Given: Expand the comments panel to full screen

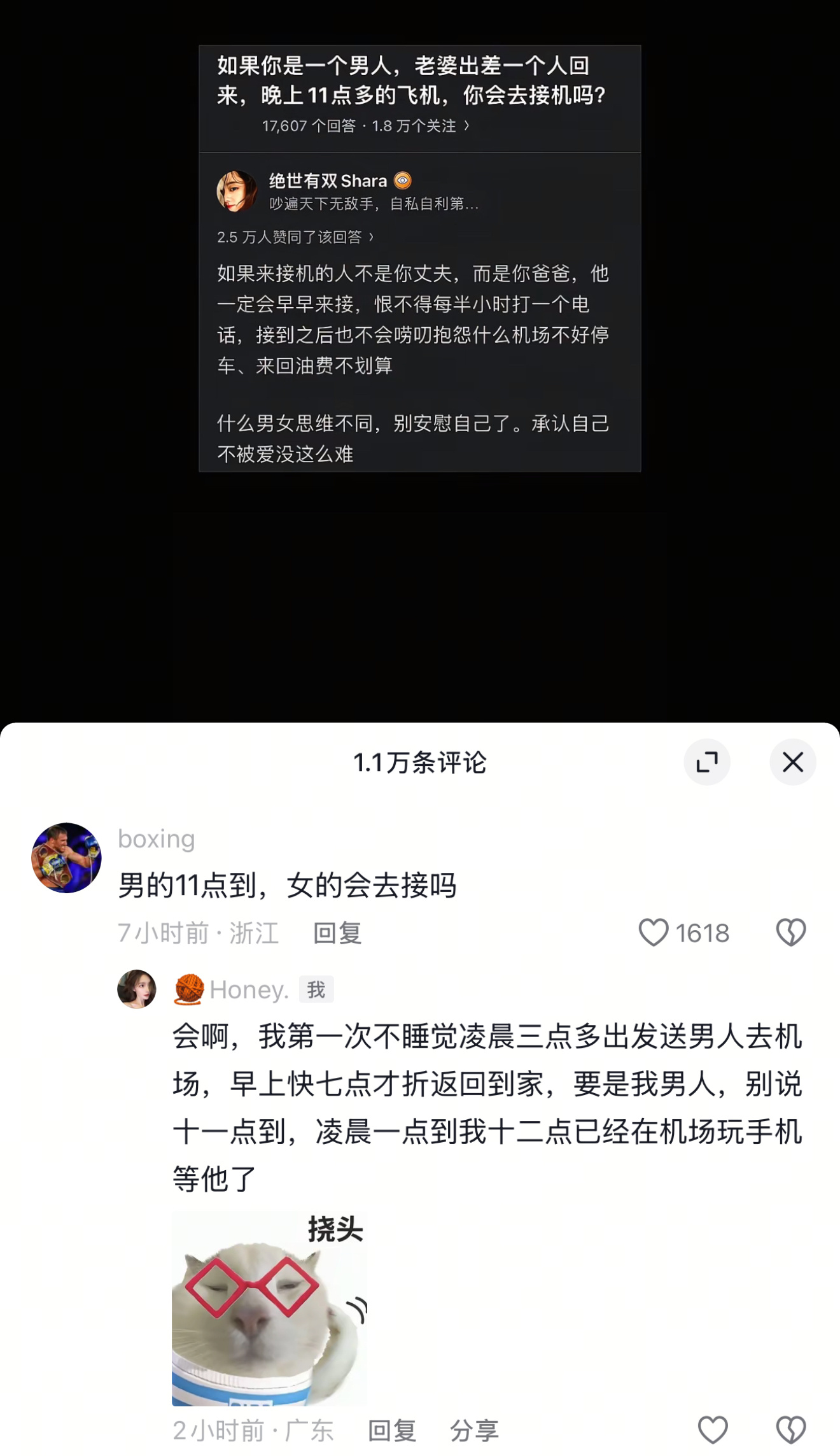Looking at the screenshot, I should pos(706,761).
